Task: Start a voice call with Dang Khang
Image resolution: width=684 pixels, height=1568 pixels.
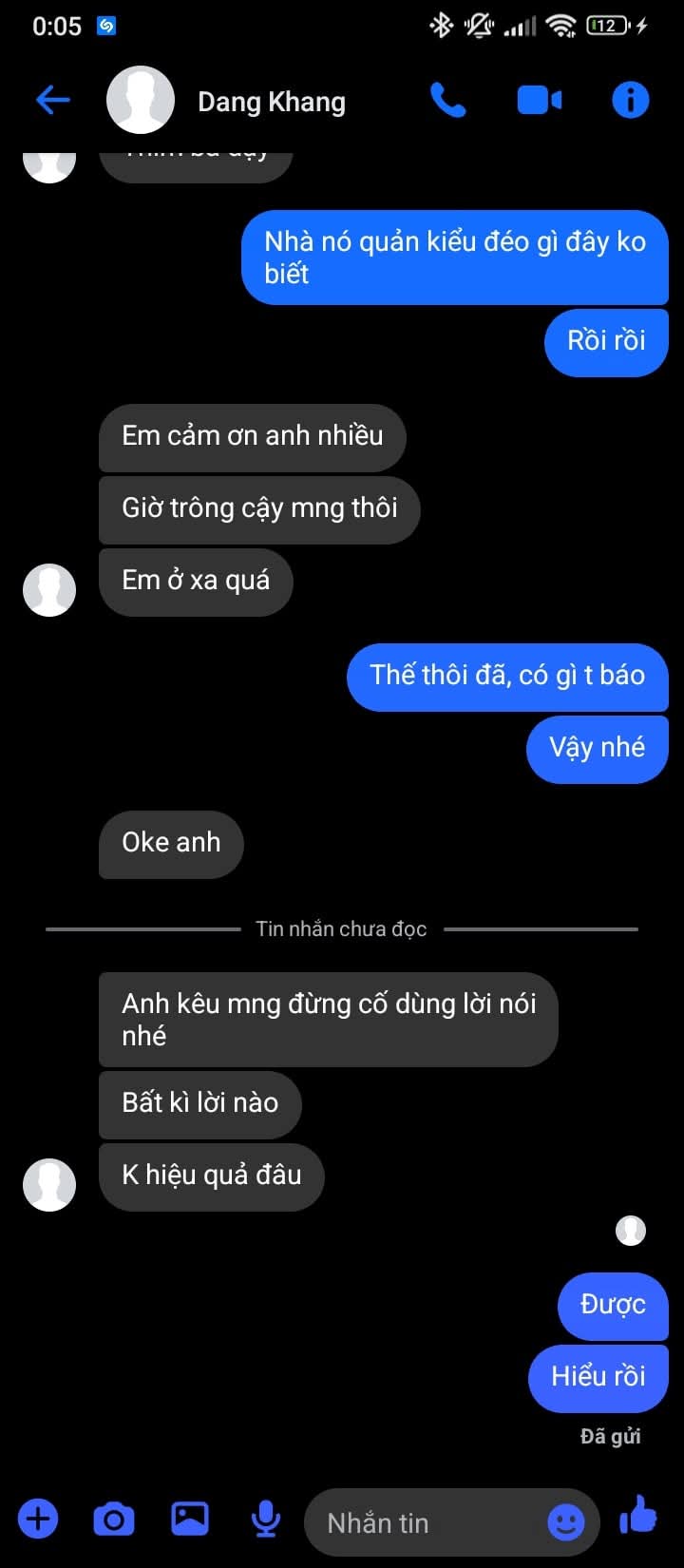Action: (448, 100)
